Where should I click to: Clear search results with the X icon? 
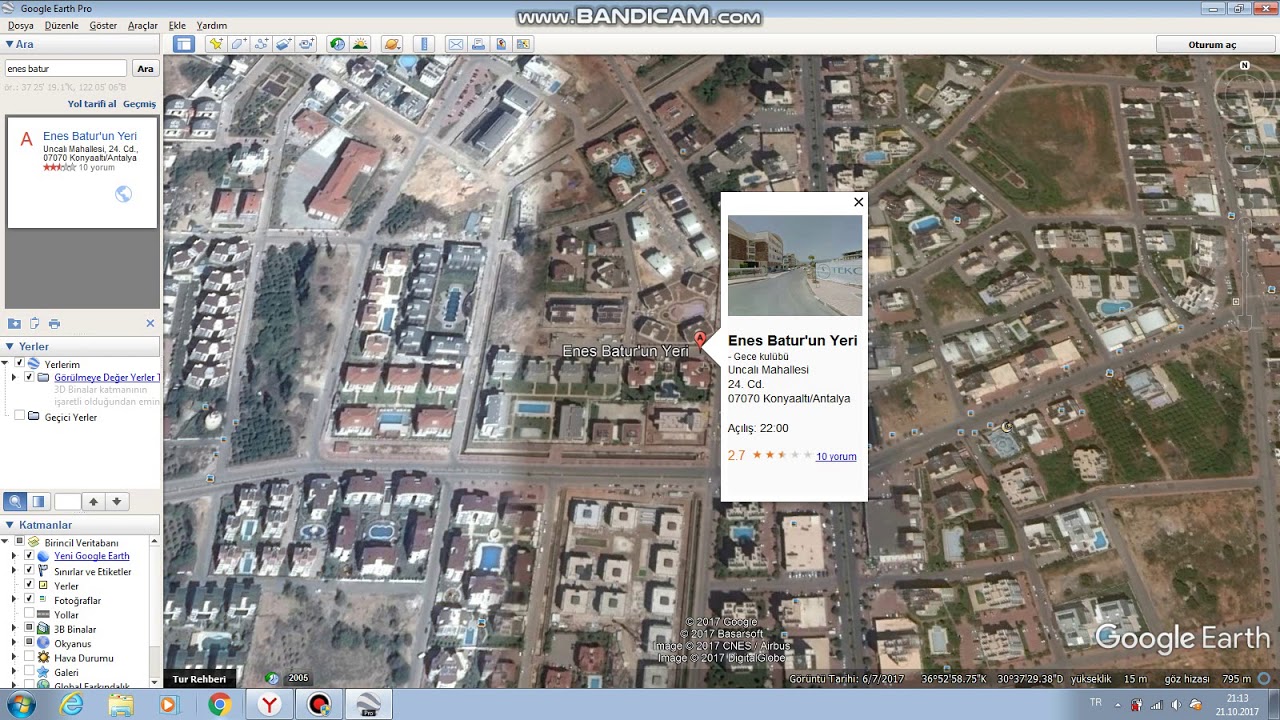pos(150,323)
